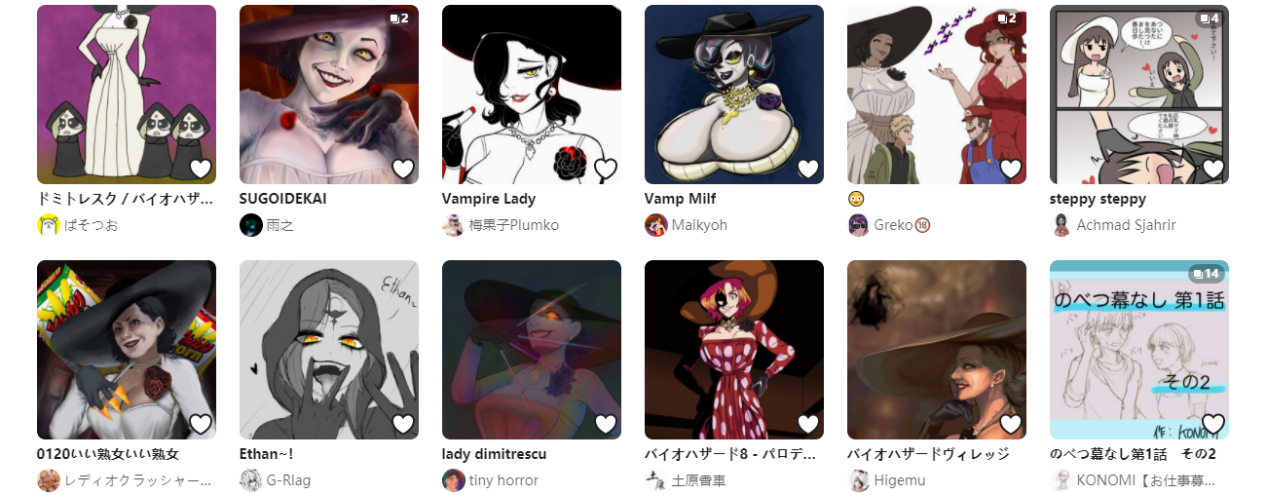Open the lady dimitrescu artwork
Viewport: 1266px width, 495px height.
coord(531,349)
